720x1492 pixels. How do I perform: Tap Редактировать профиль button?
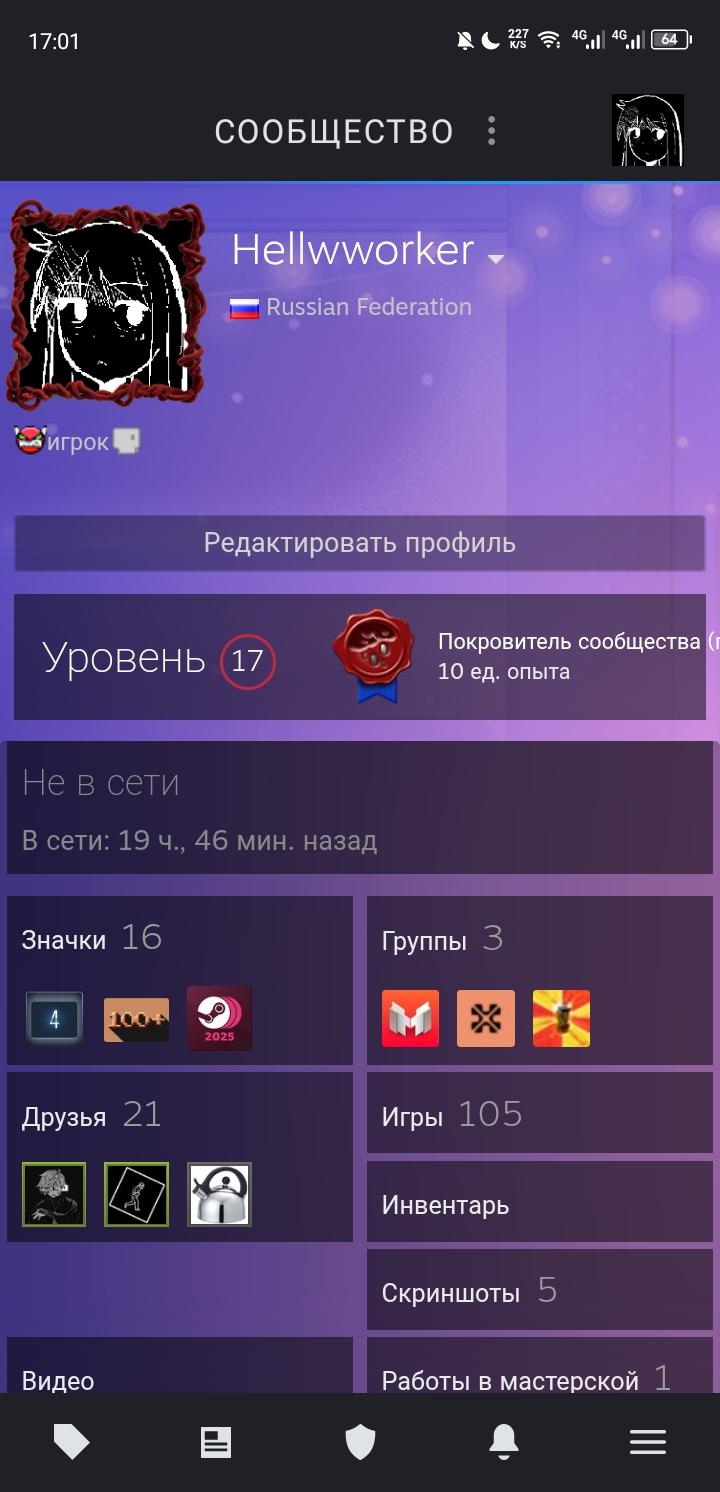(360, 543)
